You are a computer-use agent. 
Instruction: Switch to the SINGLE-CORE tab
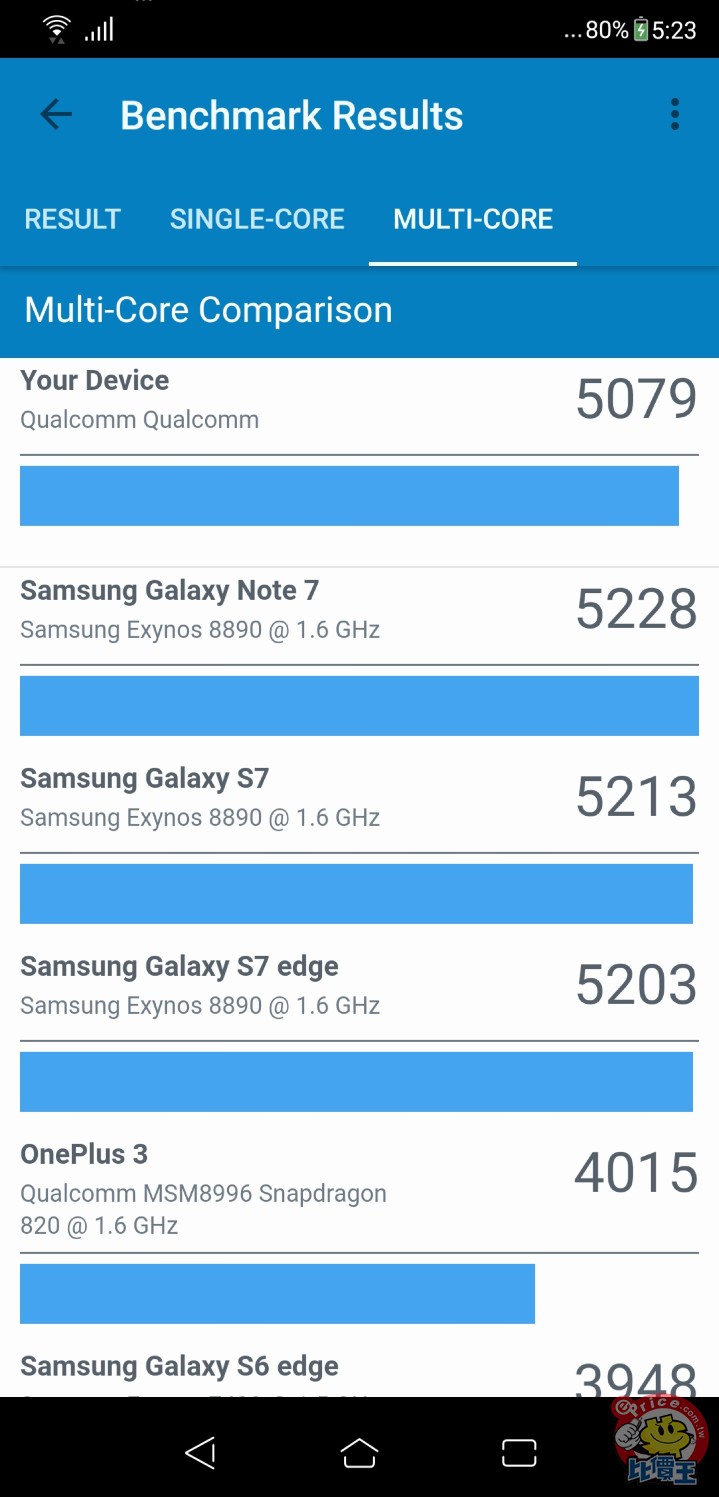pos(257,219)
